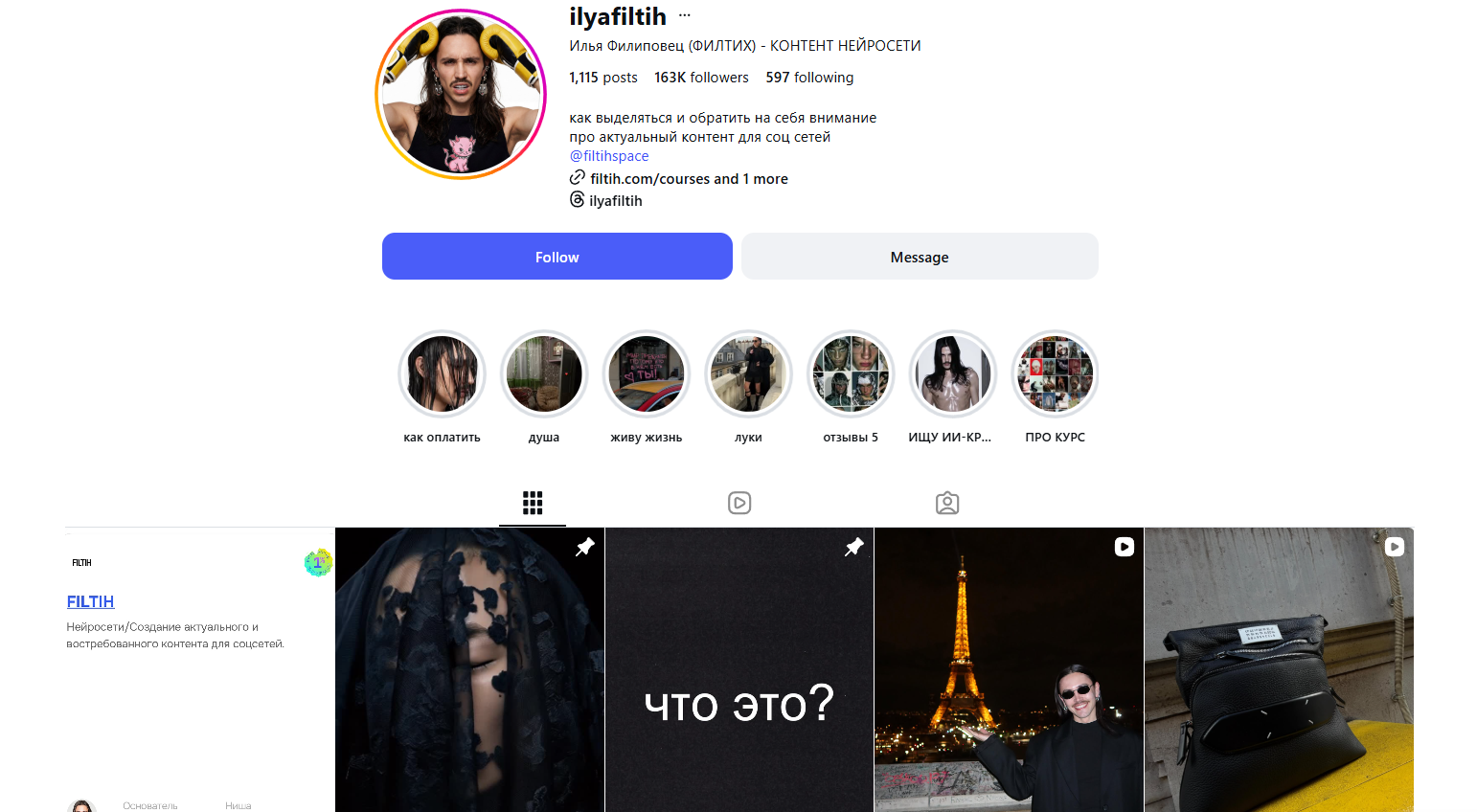This screenshot has height=812, width=1477.
Task: Show the following list
Action: [809, 78]
